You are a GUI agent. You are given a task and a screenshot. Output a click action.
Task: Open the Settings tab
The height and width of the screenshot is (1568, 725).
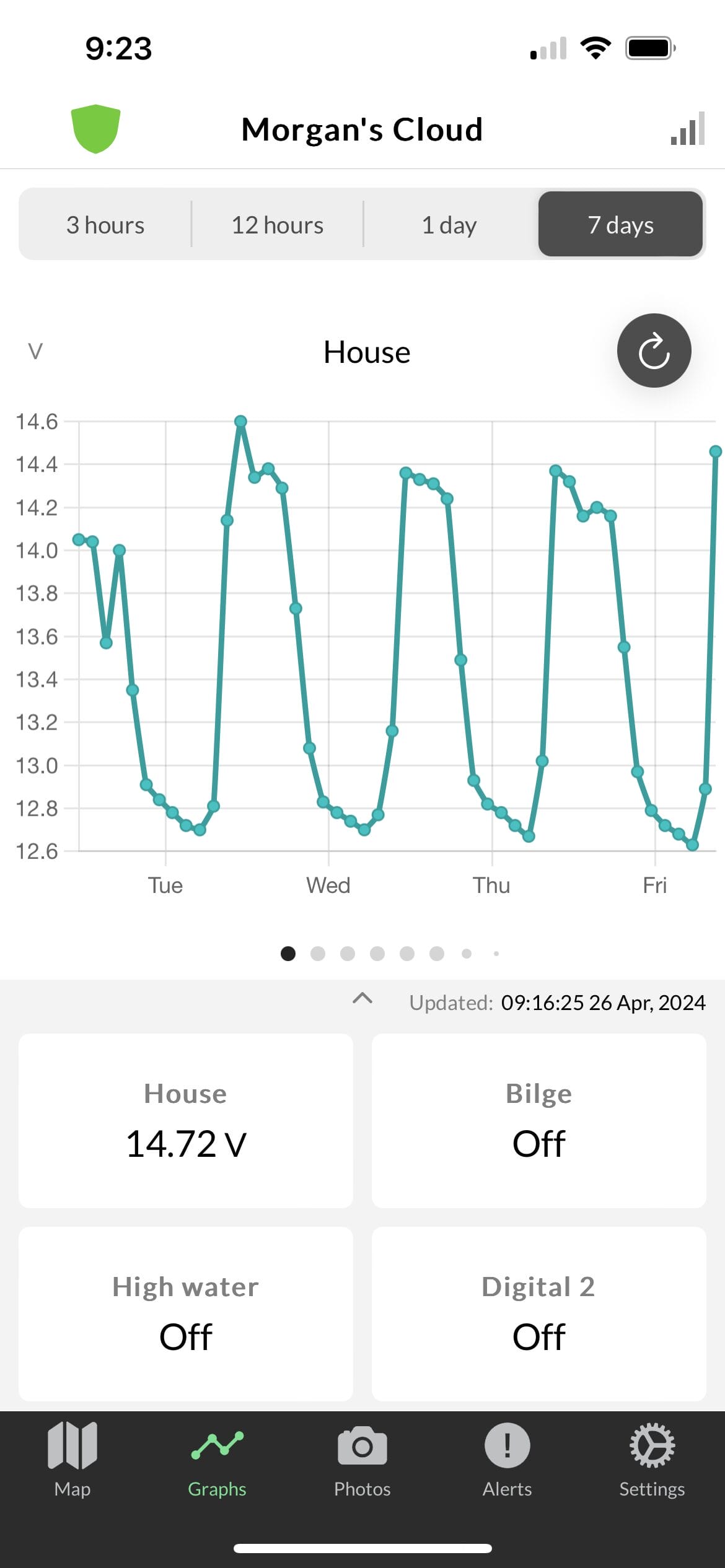pos(652,1458)
